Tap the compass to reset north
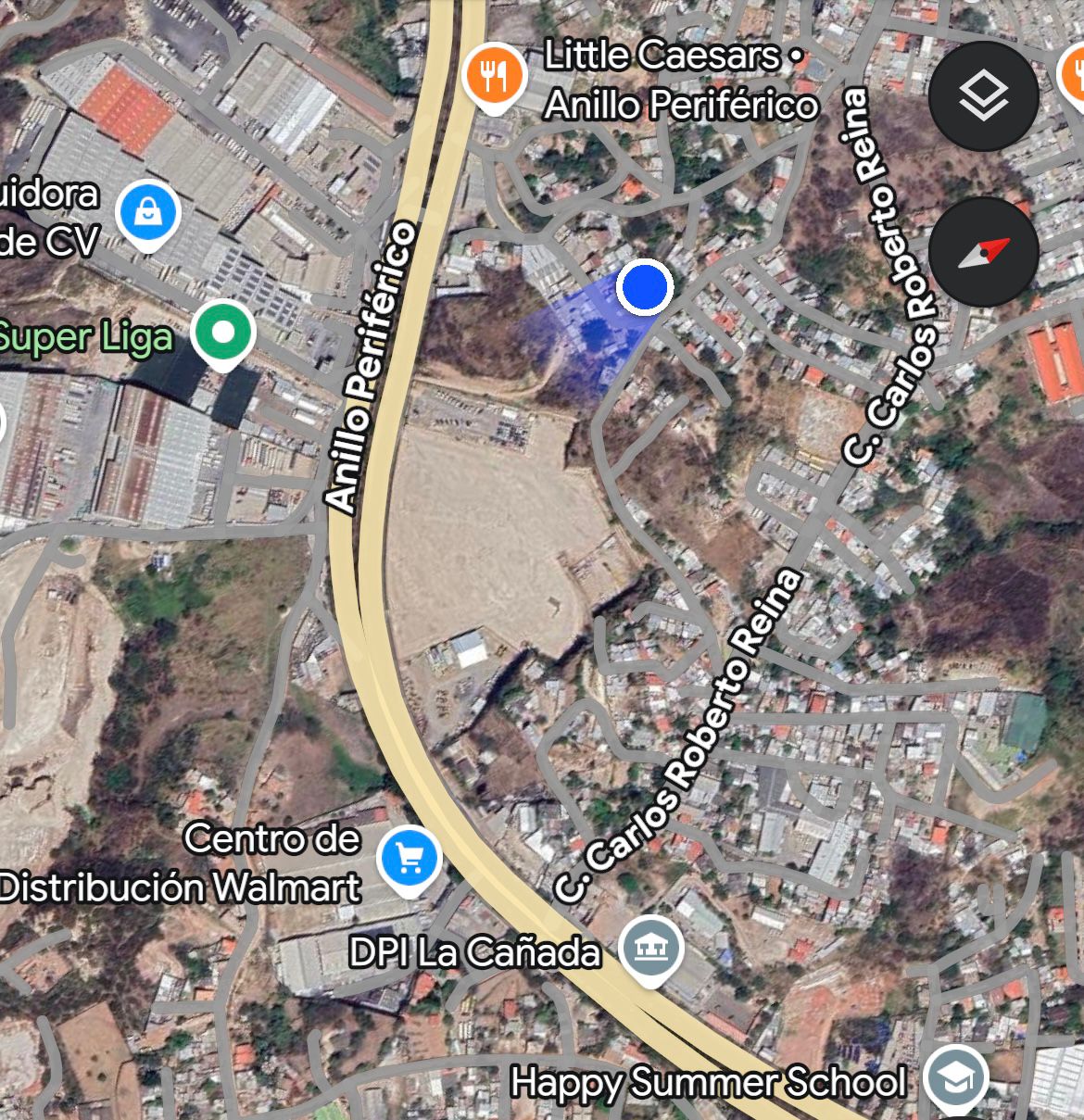Image resolution: width=1084 pixels, height=1120 pixels. point(983,252)
